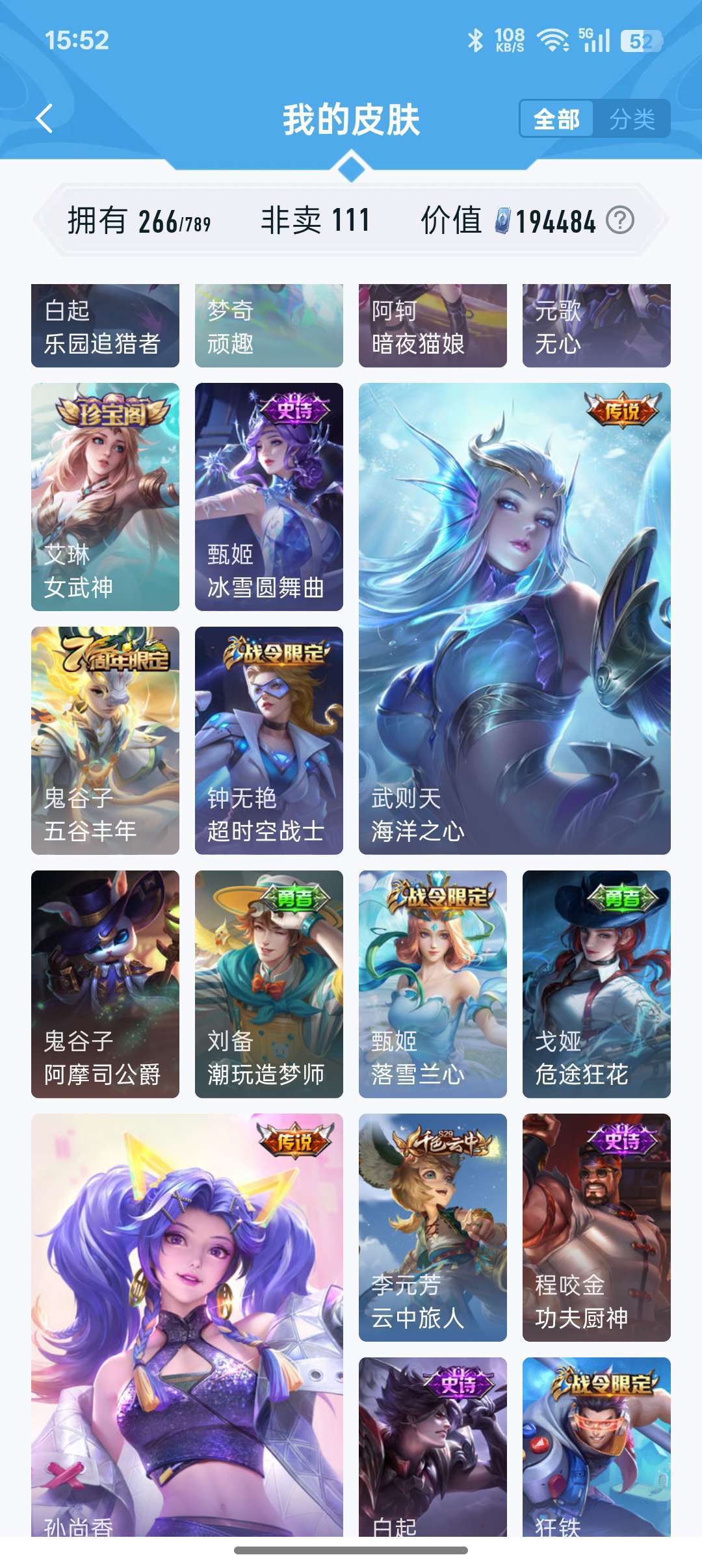Screen dimensions: 702x1568
Task: View 甄姬 冰雪圆舞曲 skin
Action: (269, 497)
